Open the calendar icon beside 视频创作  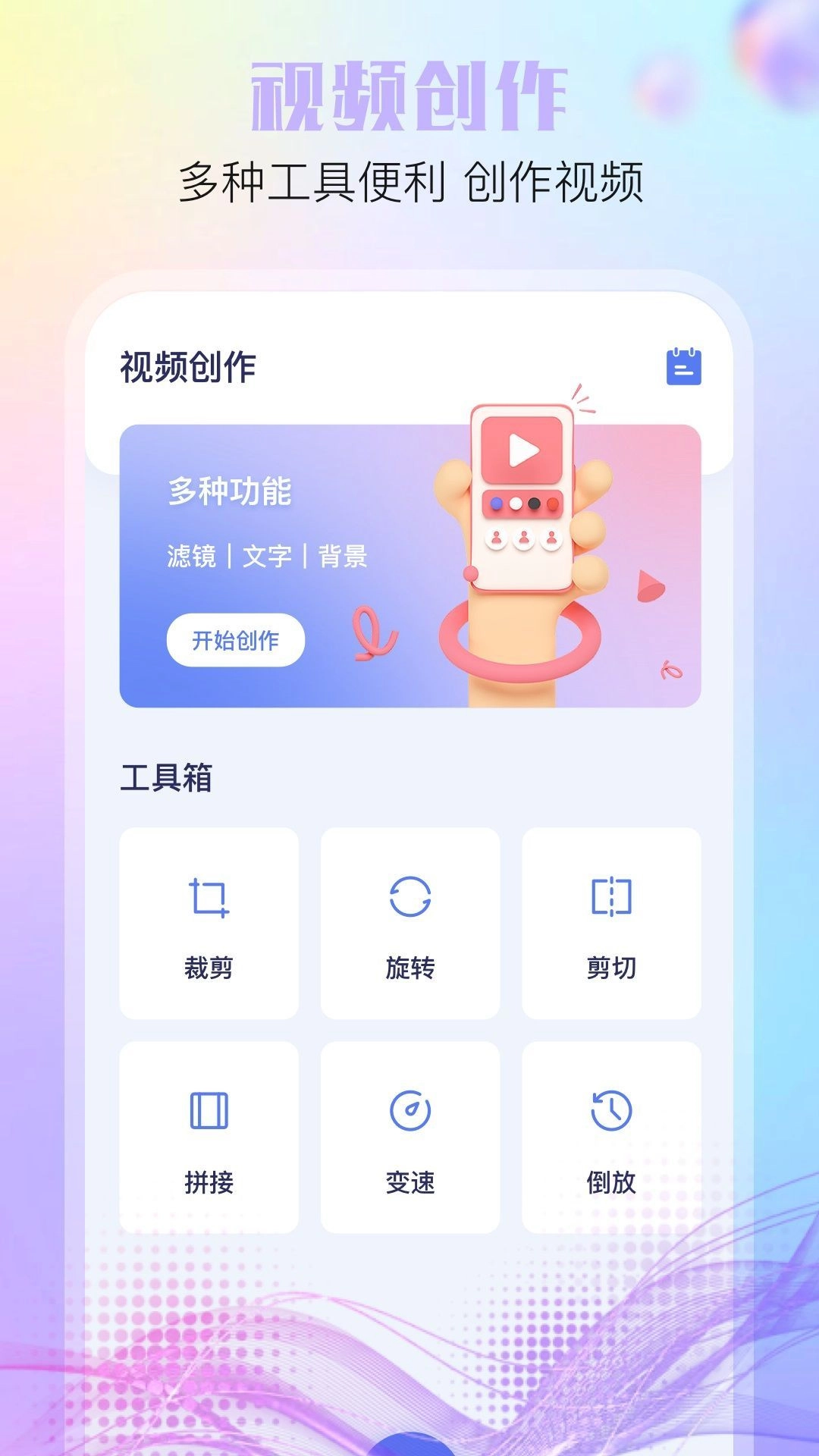(x=684, y=365)
